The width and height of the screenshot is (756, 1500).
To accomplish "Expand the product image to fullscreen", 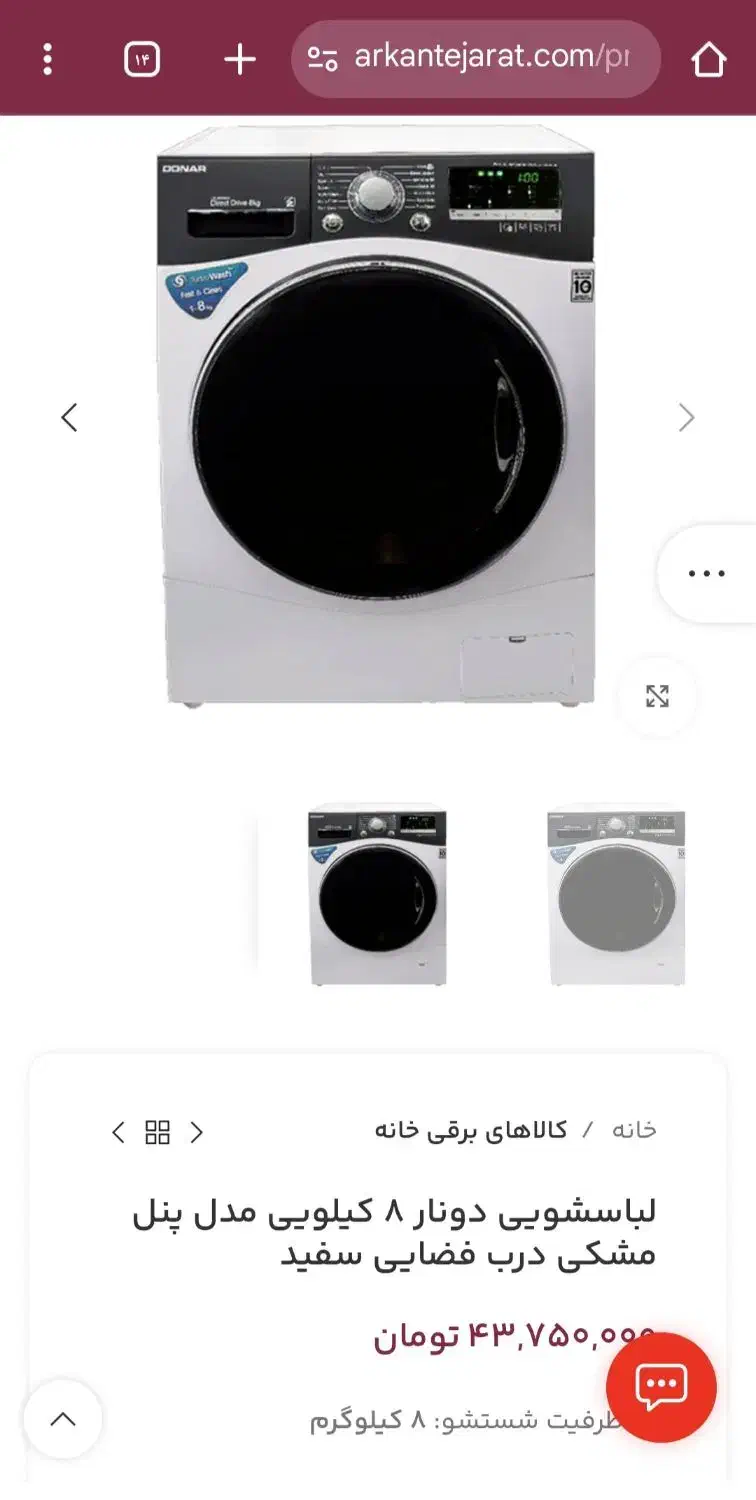I will coord(657,697).
